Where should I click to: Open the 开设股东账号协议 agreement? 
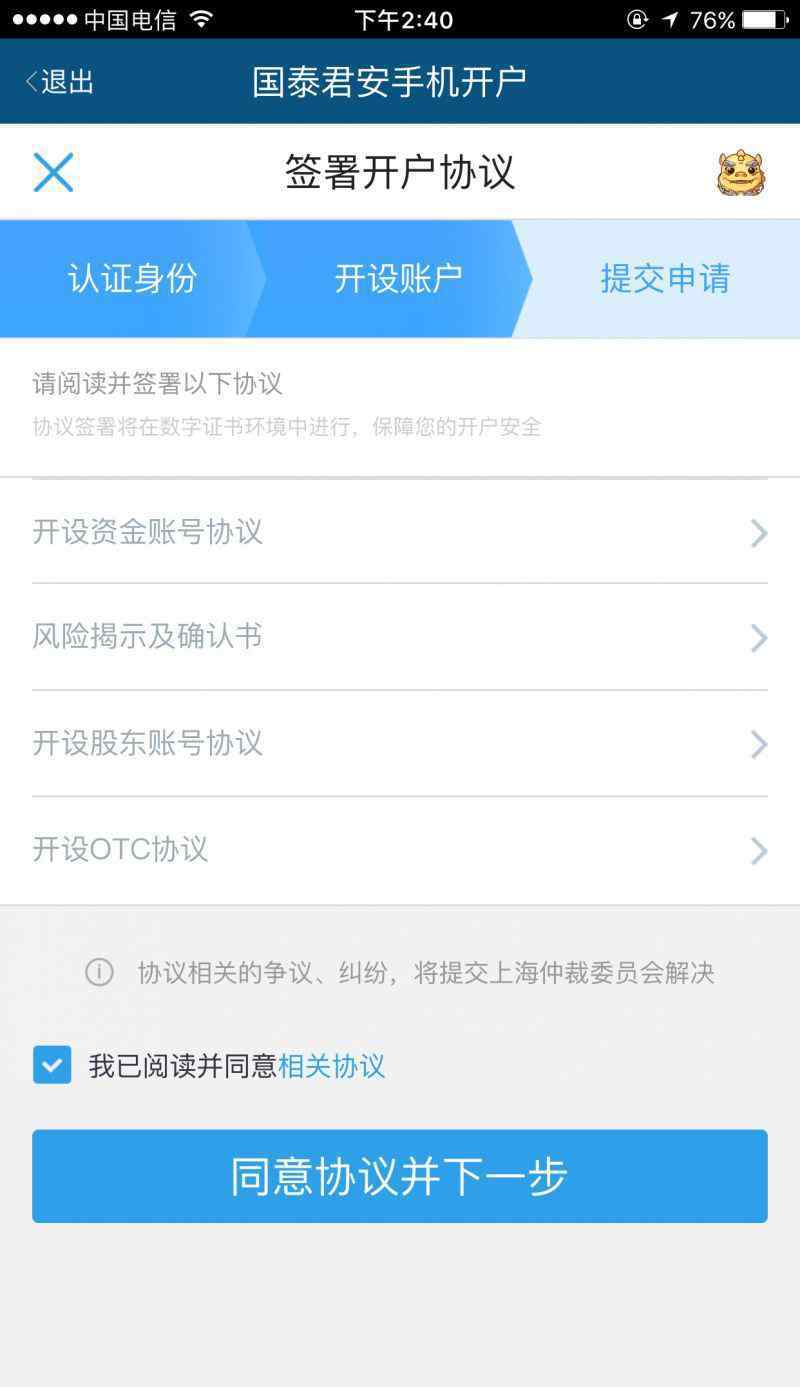[400, 744]
